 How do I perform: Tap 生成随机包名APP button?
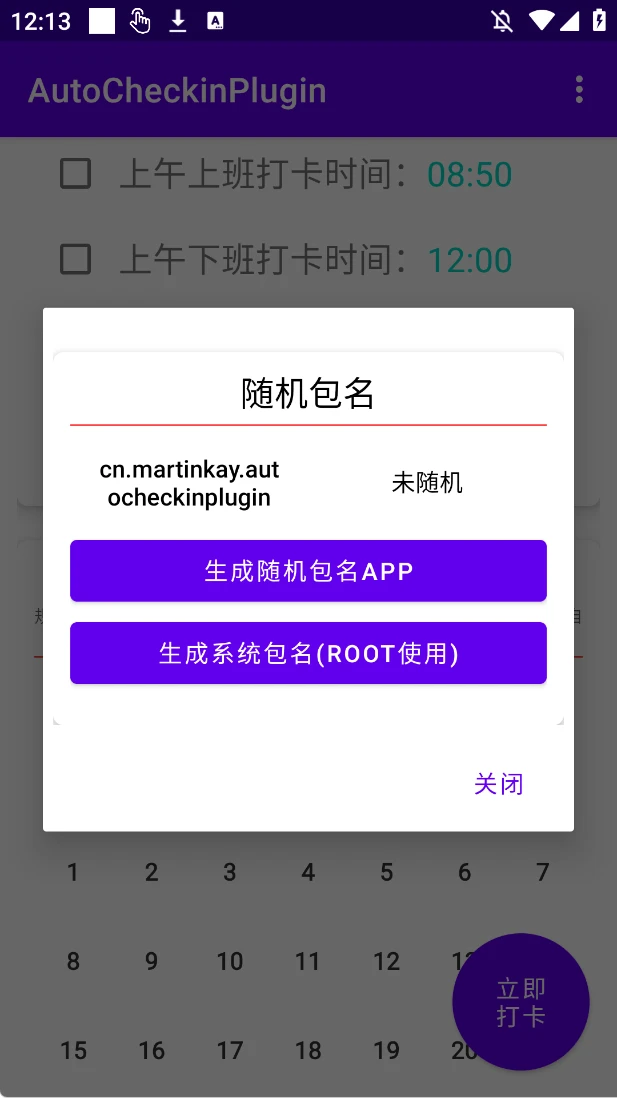tap(308, 571)
